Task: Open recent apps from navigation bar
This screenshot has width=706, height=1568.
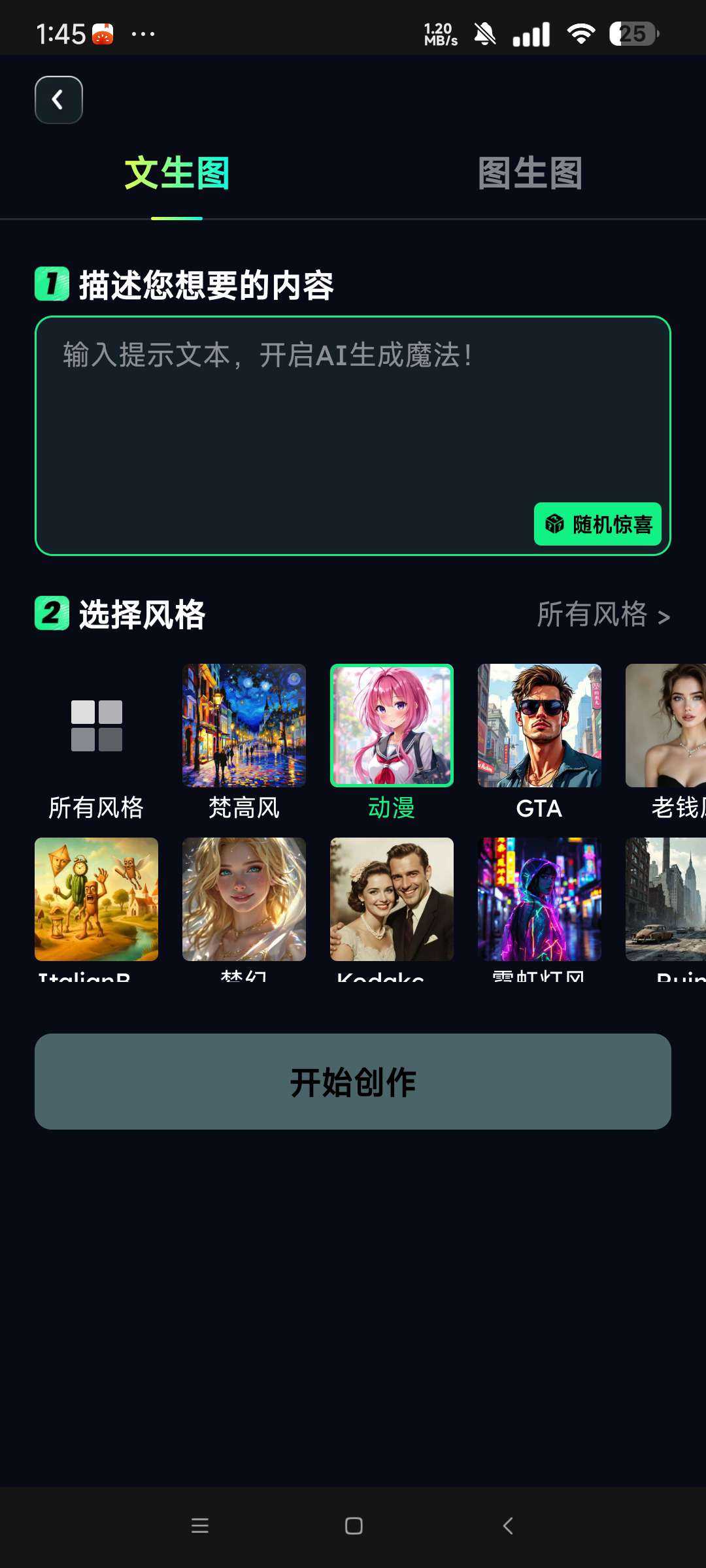Action: tap(200, 1526)
